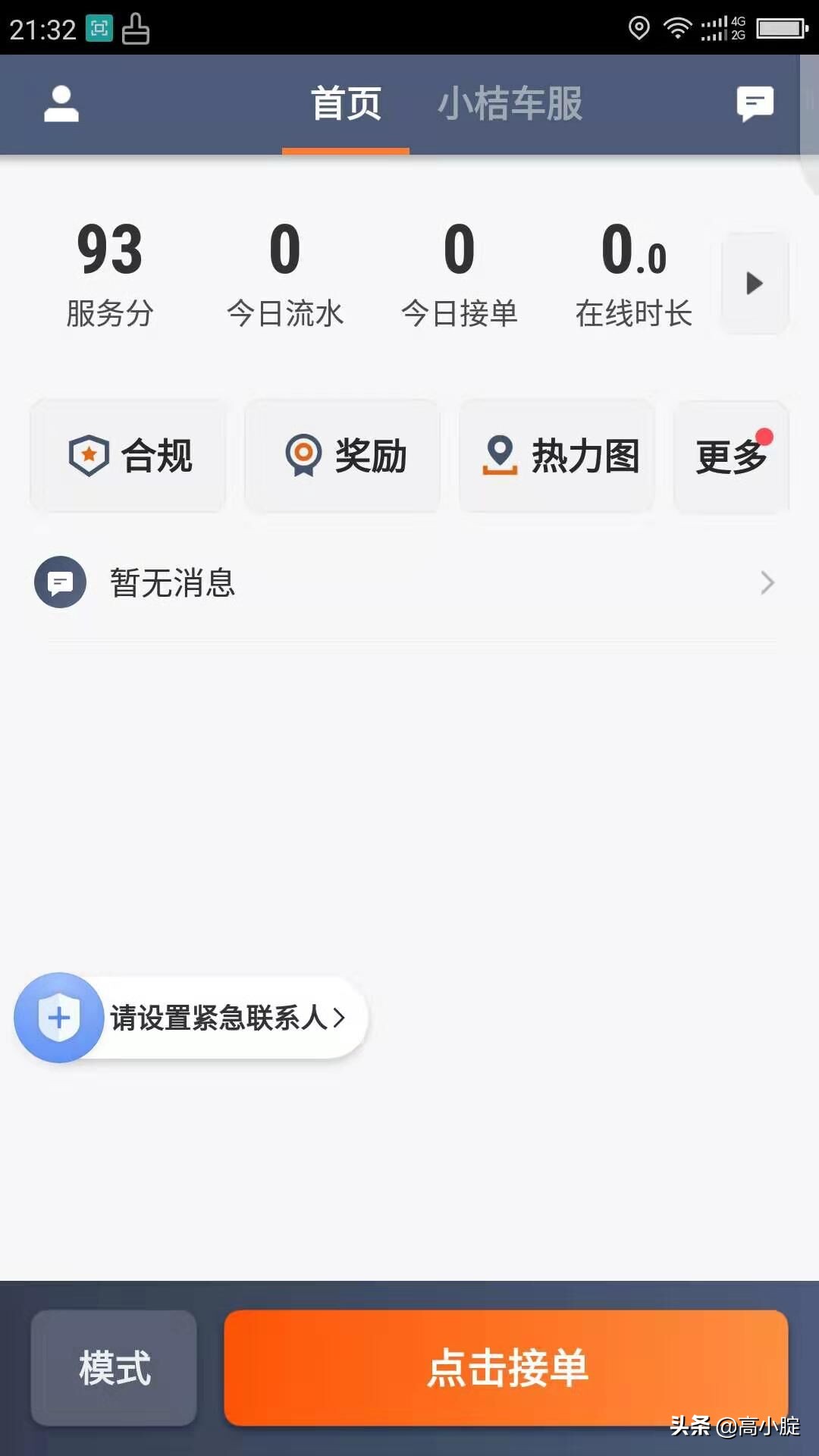819x1456 pixels.
Task: Switch to the 小桔车服 tab
Action: 511,104
